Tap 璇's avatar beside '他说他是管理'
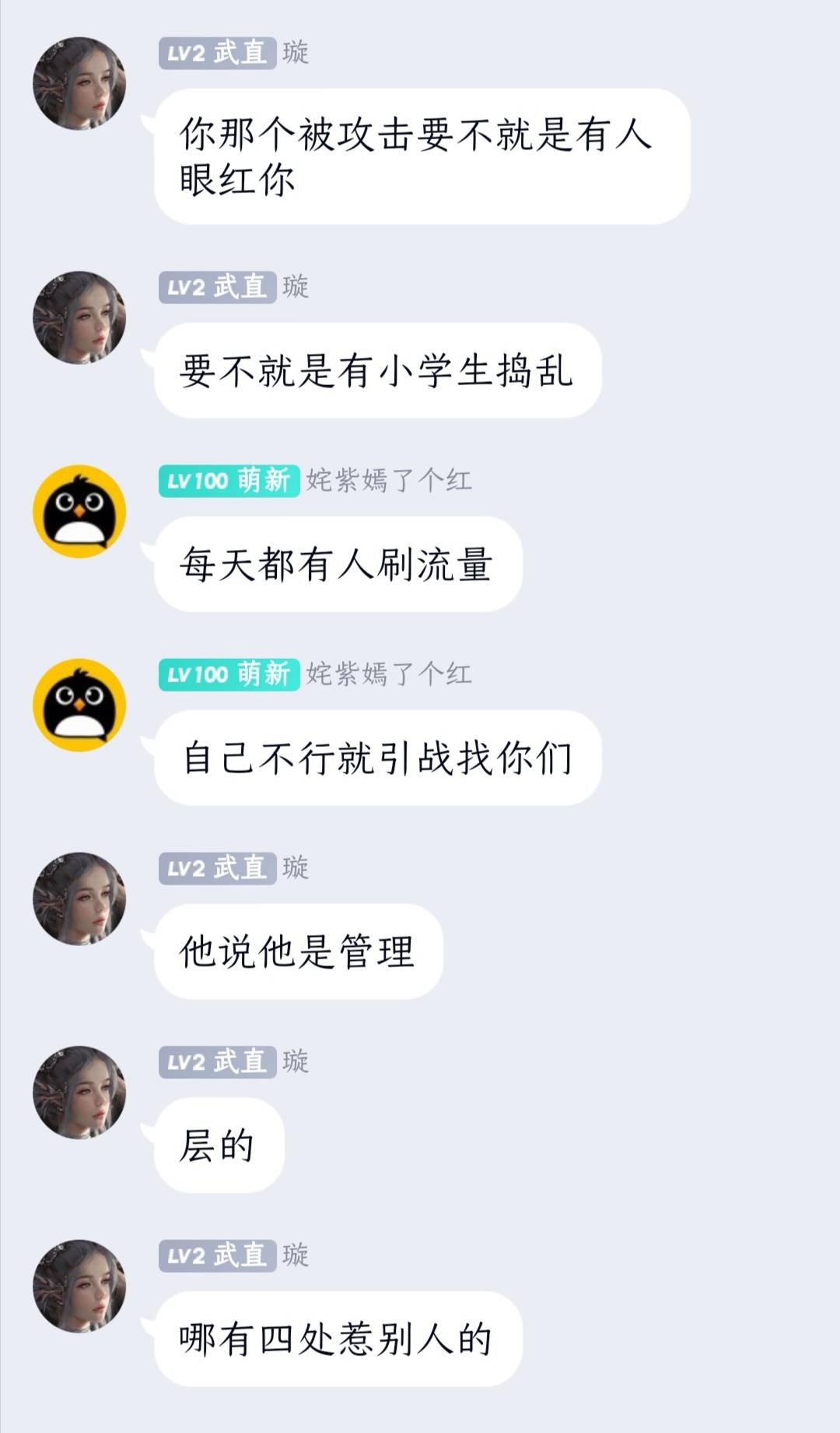Image resolution: width=840 pixels, height=1433 pixels. (x=79, y=899)
